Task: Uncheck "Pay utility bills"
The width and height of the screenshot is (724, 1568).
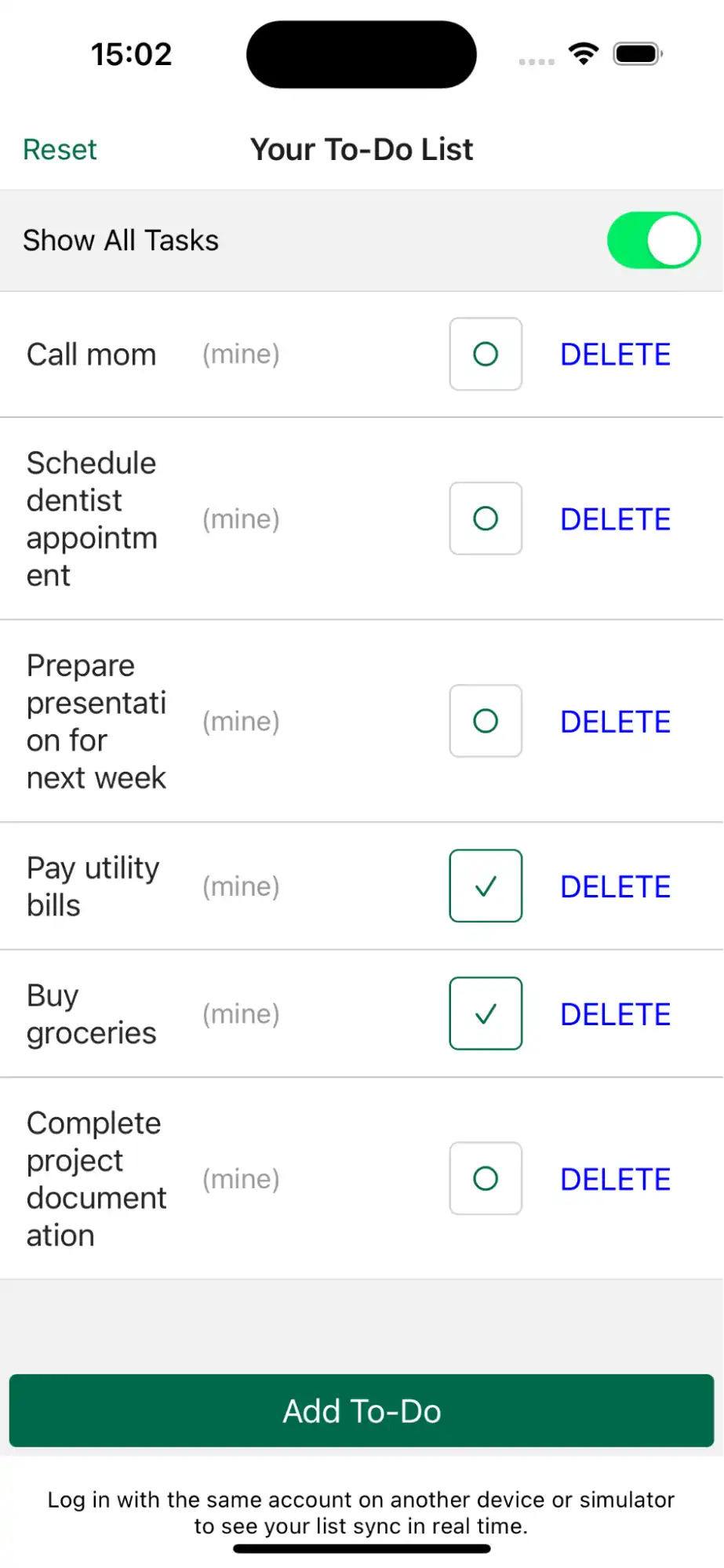Action: tap(486, 886)
